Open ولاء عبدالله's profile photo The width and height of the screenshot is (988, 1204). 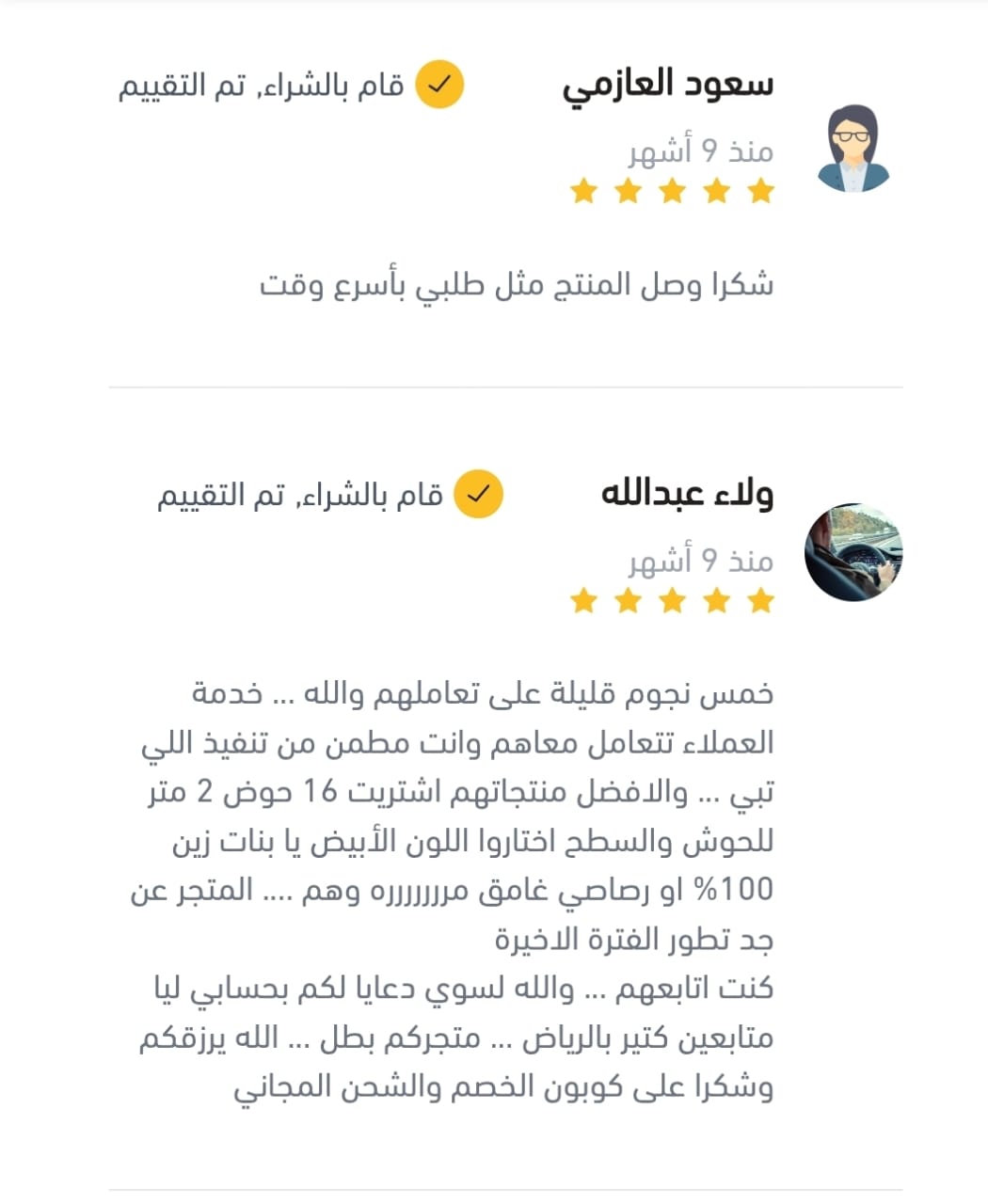tap(853, 552)
